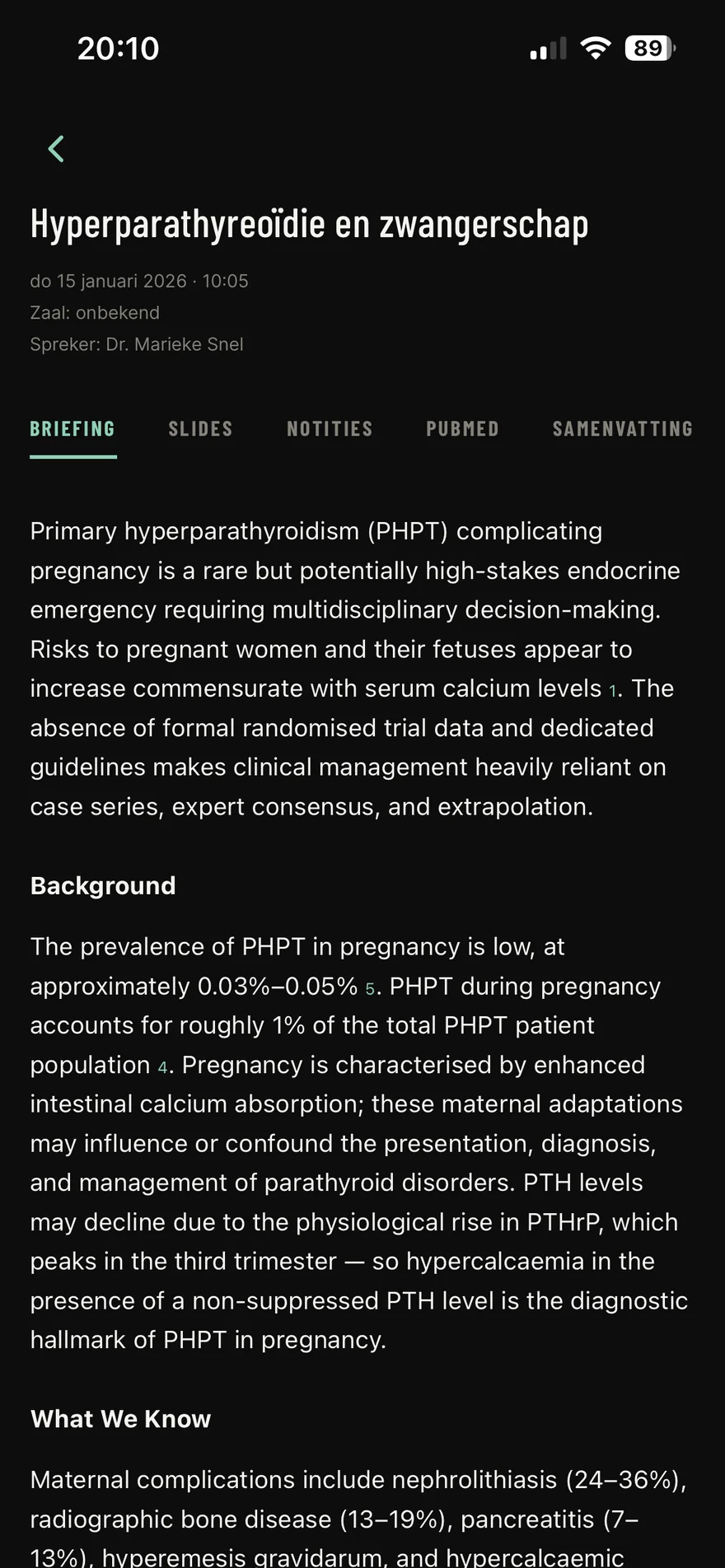Switch to the PubMed tab
The width and height of the screenshot is (725, 1568).
[462, 429]
